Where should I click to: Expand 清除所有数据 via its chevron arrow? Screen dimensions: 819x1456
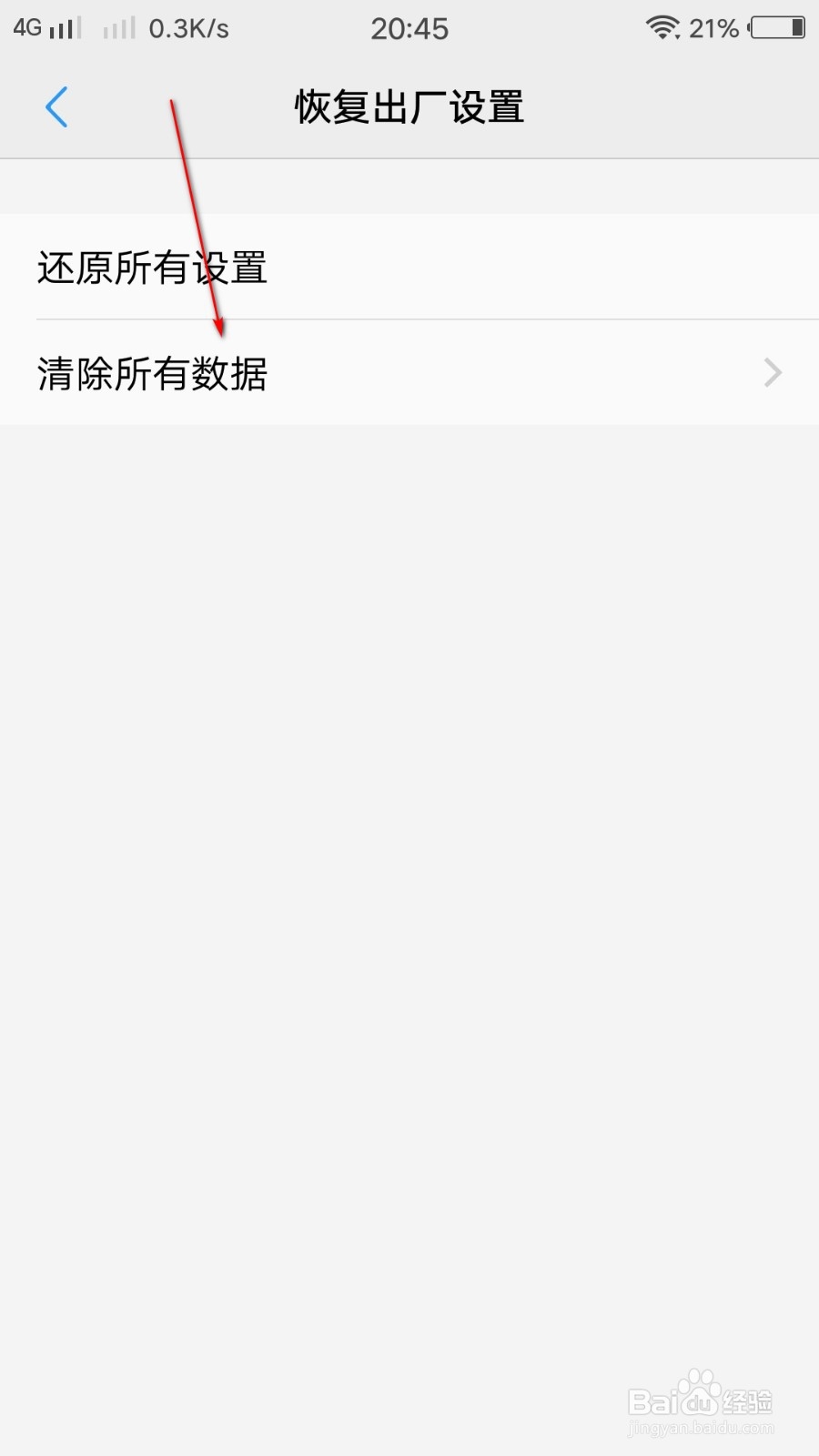(x=773, y=373)
